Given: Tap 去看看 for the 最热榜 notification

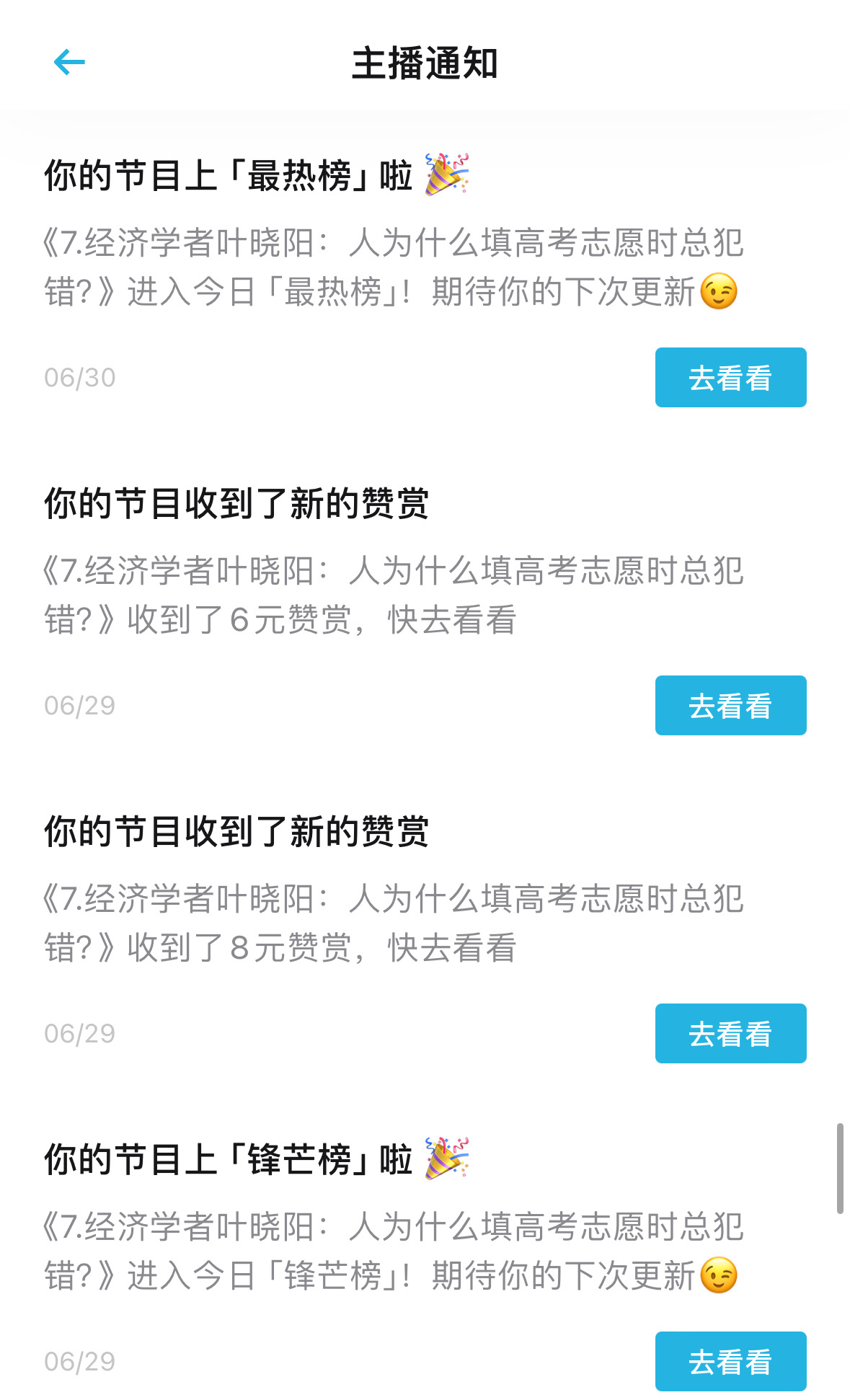Looking at the screenshot, I should (x=730, y=378).
